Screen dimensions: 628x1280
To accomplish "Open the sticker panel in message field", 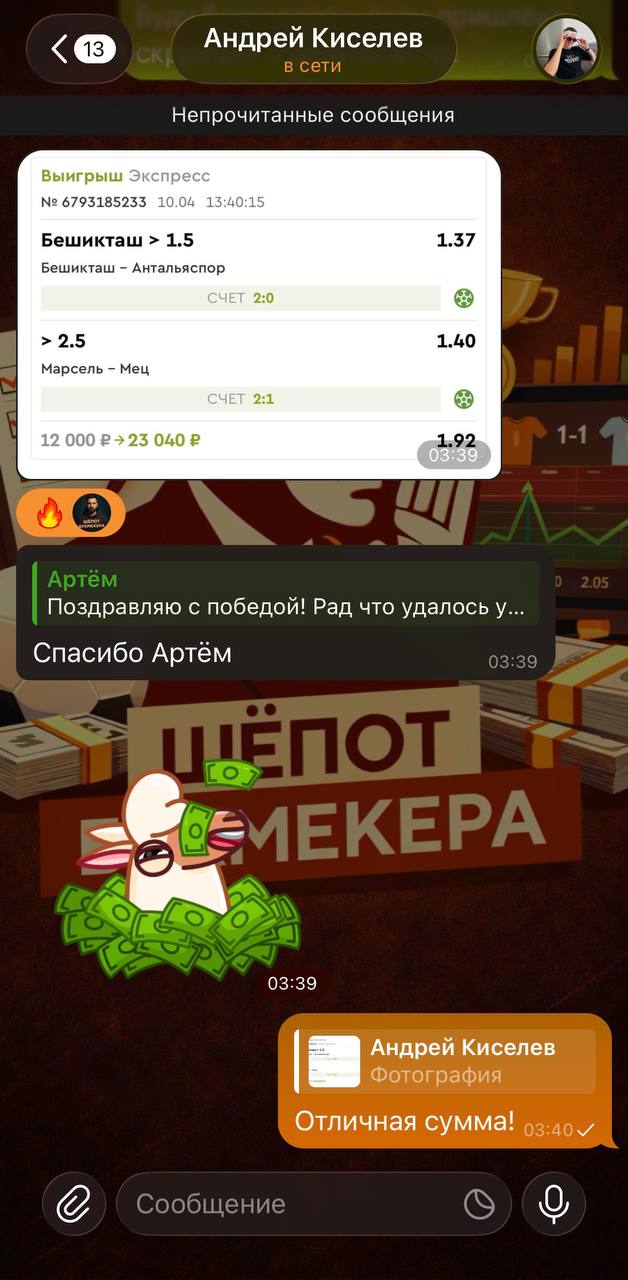I will coord(480,1204).
